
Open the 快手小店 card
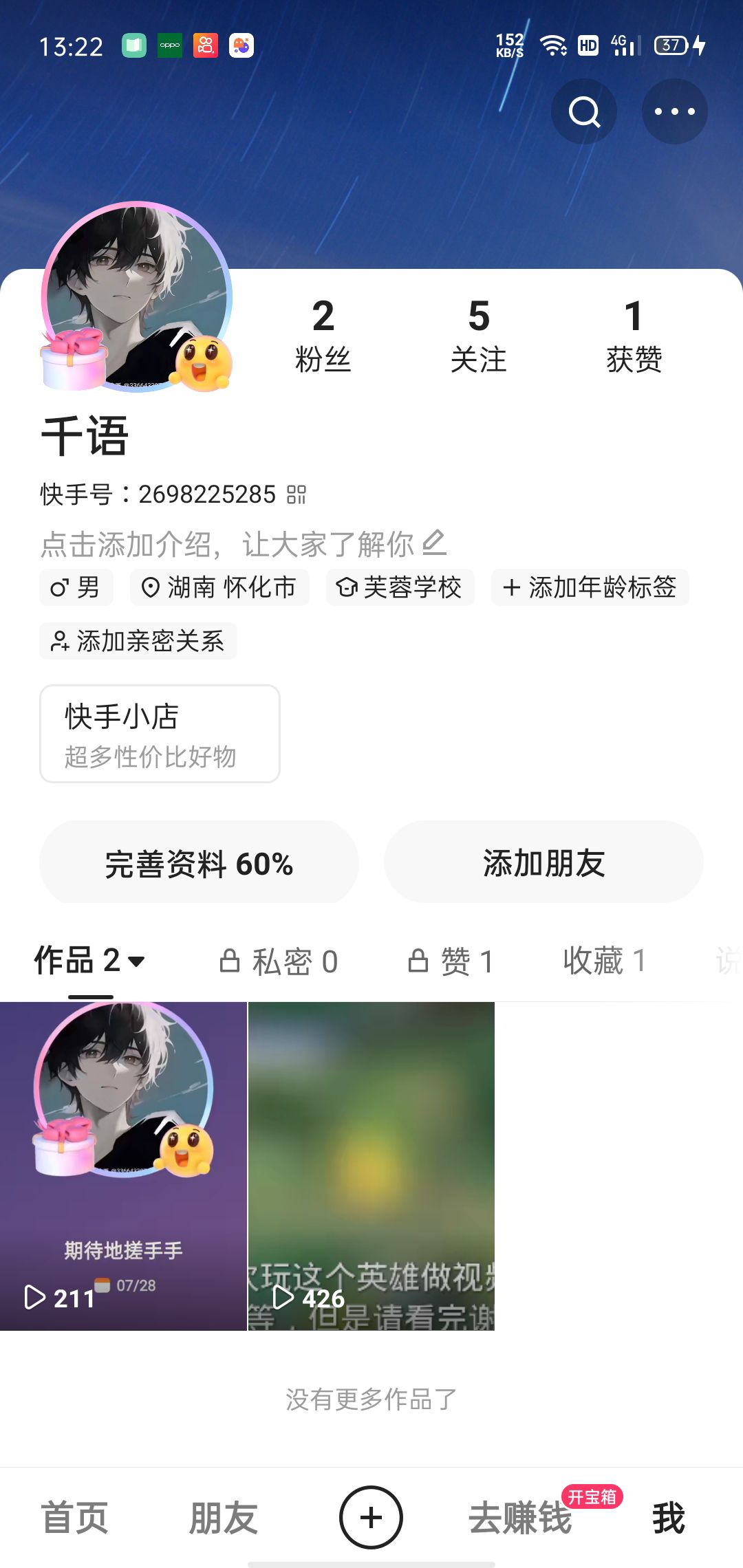pos(160,734)
